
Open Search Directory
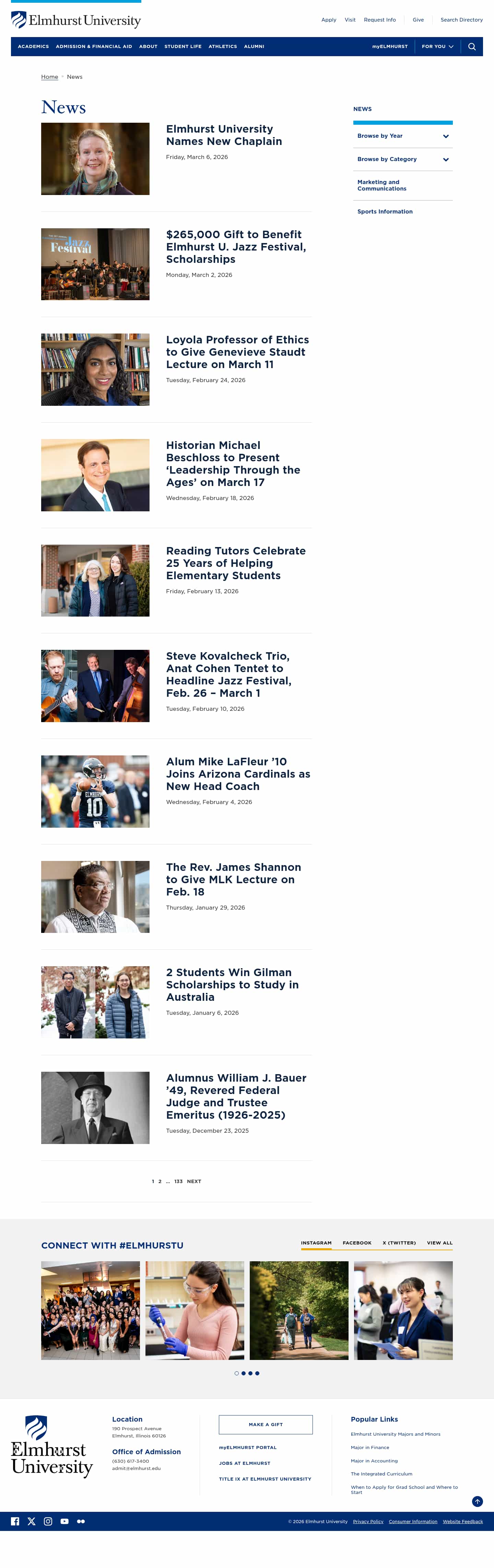click(x=461, y=20)
